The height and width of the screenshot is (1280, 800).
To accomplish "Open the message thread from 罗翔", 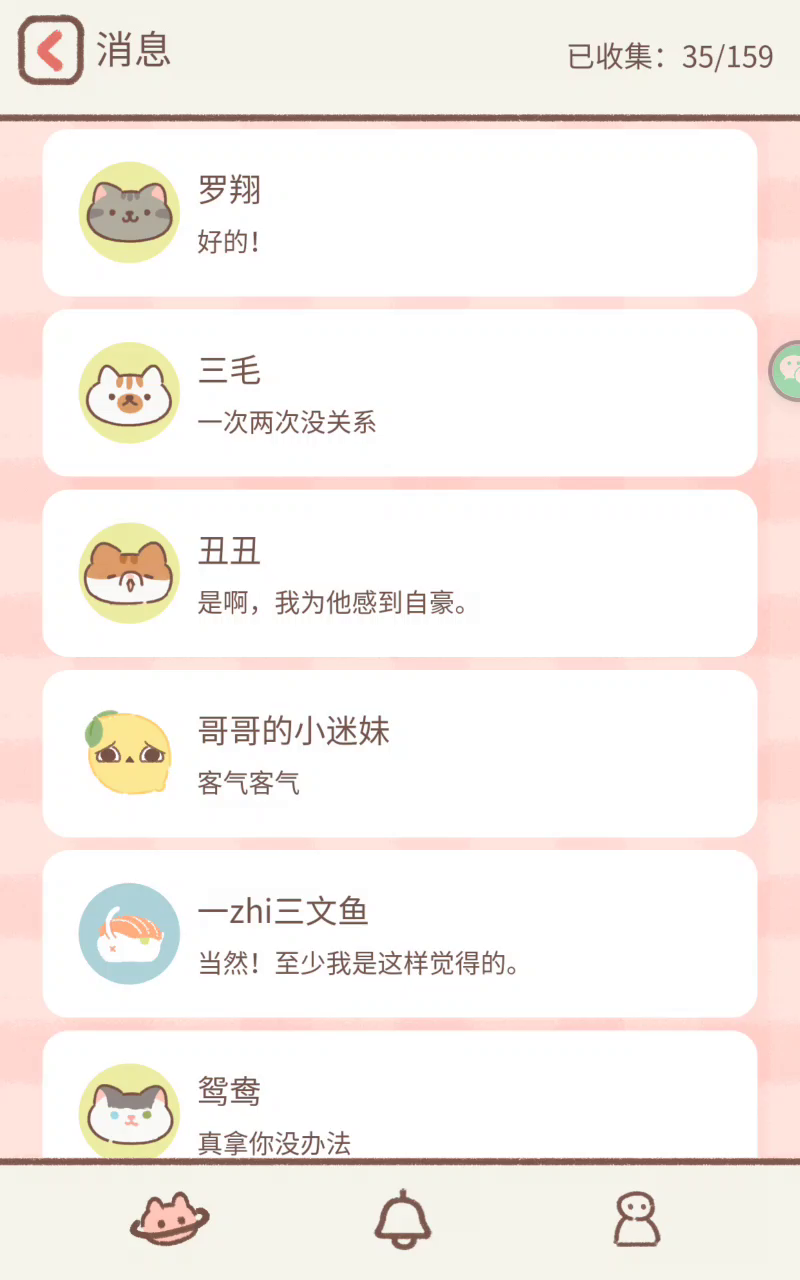I will tap(400, 213).
